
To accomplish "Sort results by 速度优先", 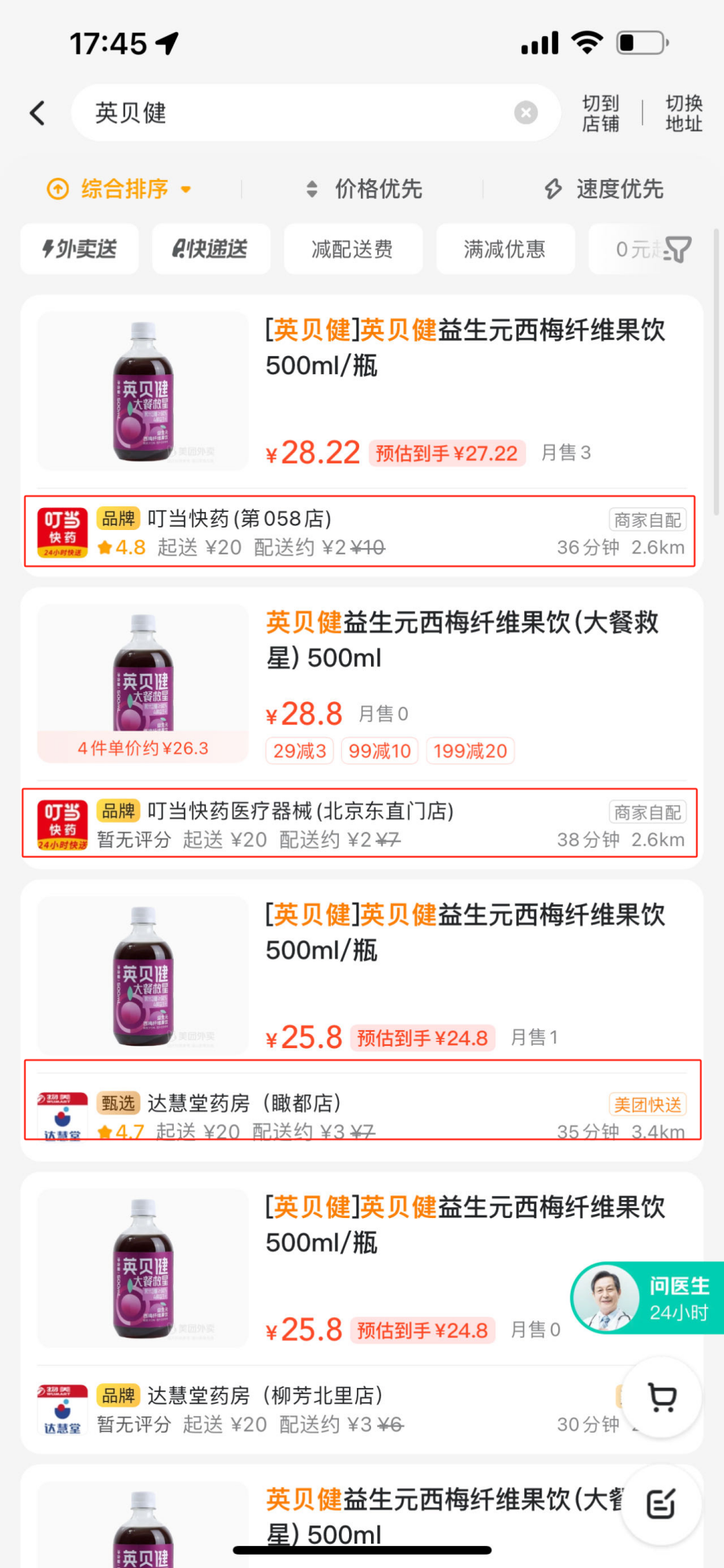I will (x=604, y=189).
